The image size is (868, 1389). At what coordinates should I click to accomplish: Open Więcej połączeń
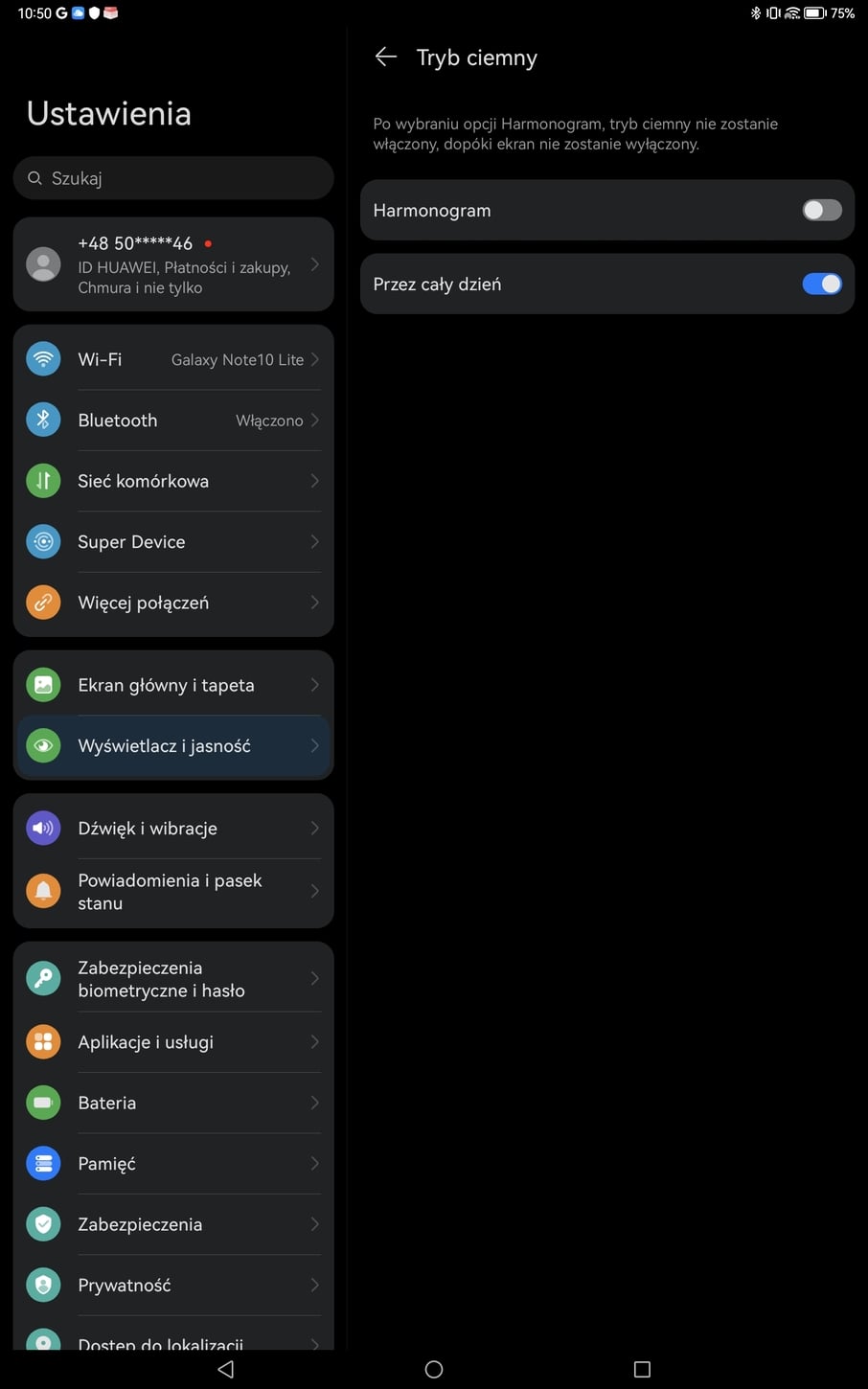173,603
